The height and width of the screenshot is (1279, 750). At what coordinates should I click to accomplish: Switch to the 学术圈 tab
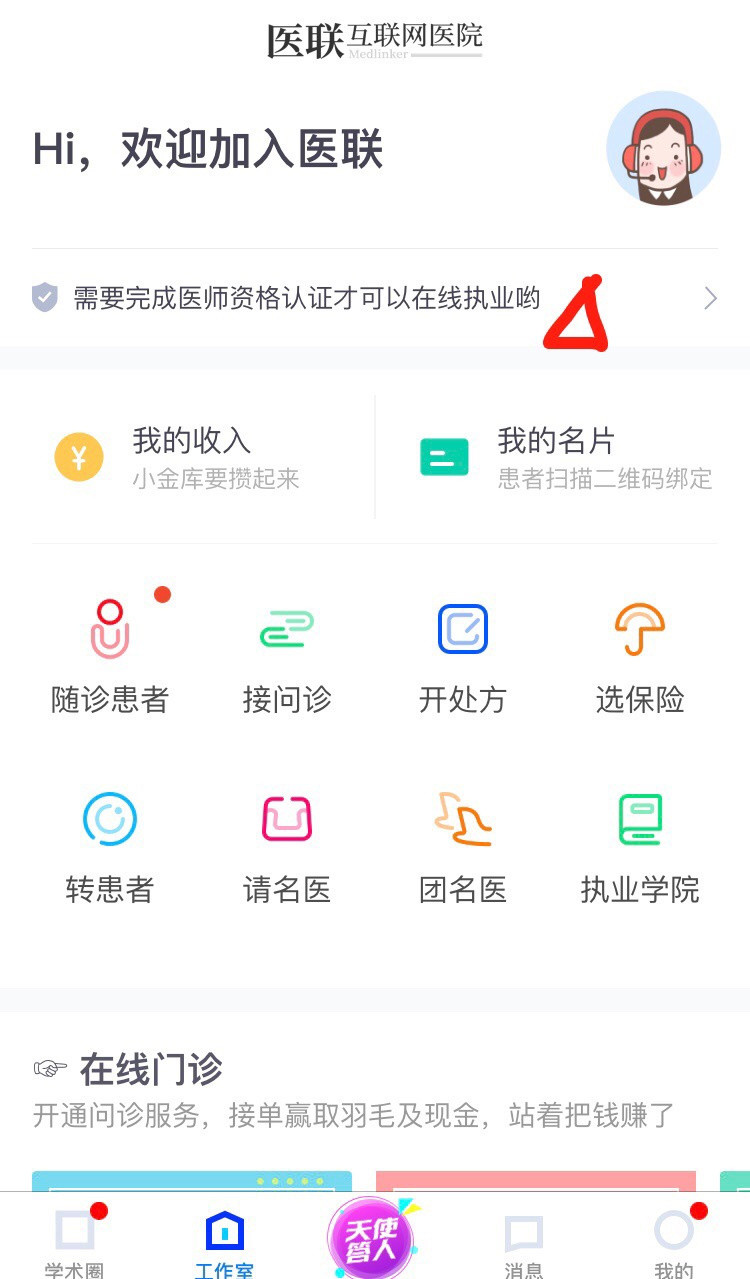tap(75, 1243)
